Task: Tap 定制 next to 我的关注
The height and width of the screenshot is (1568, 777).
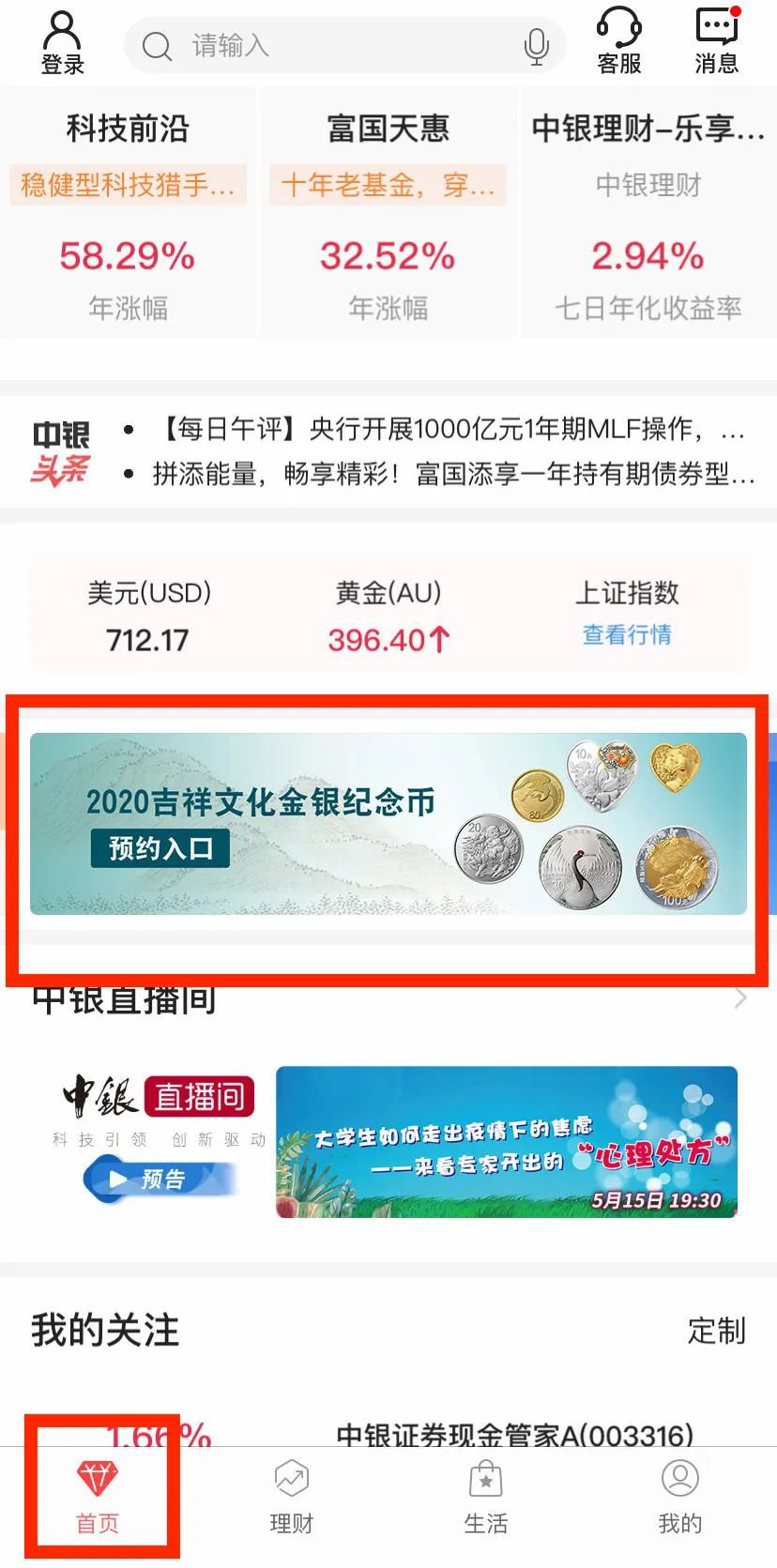Action: [716, 1331]
